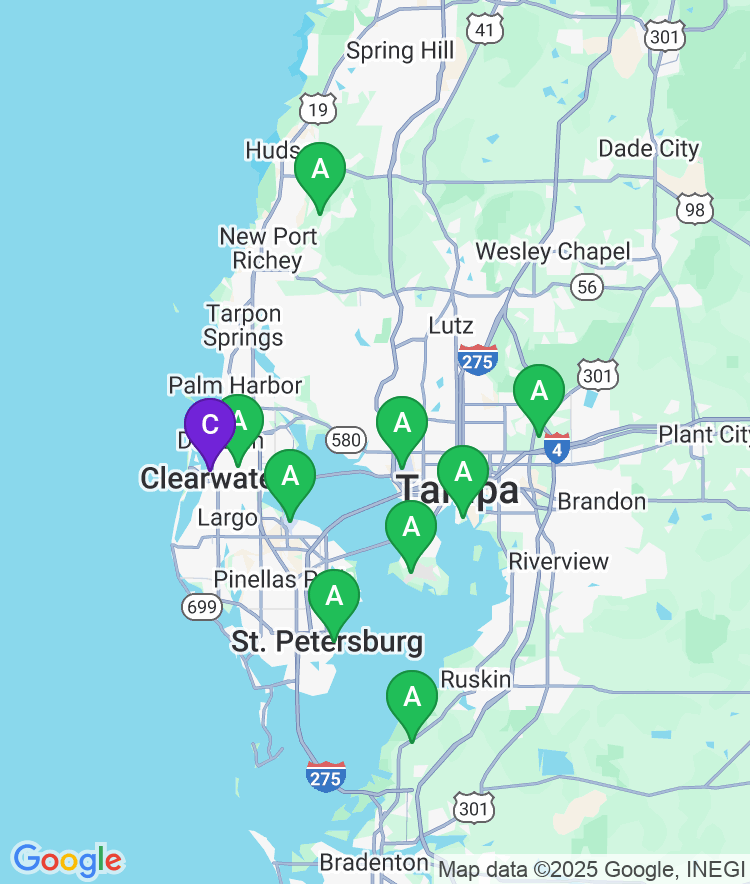Image resolution: width=750 pixels, height=884 pixels.
Task: Click the US 19 highway shield
Action: point(318,109)
